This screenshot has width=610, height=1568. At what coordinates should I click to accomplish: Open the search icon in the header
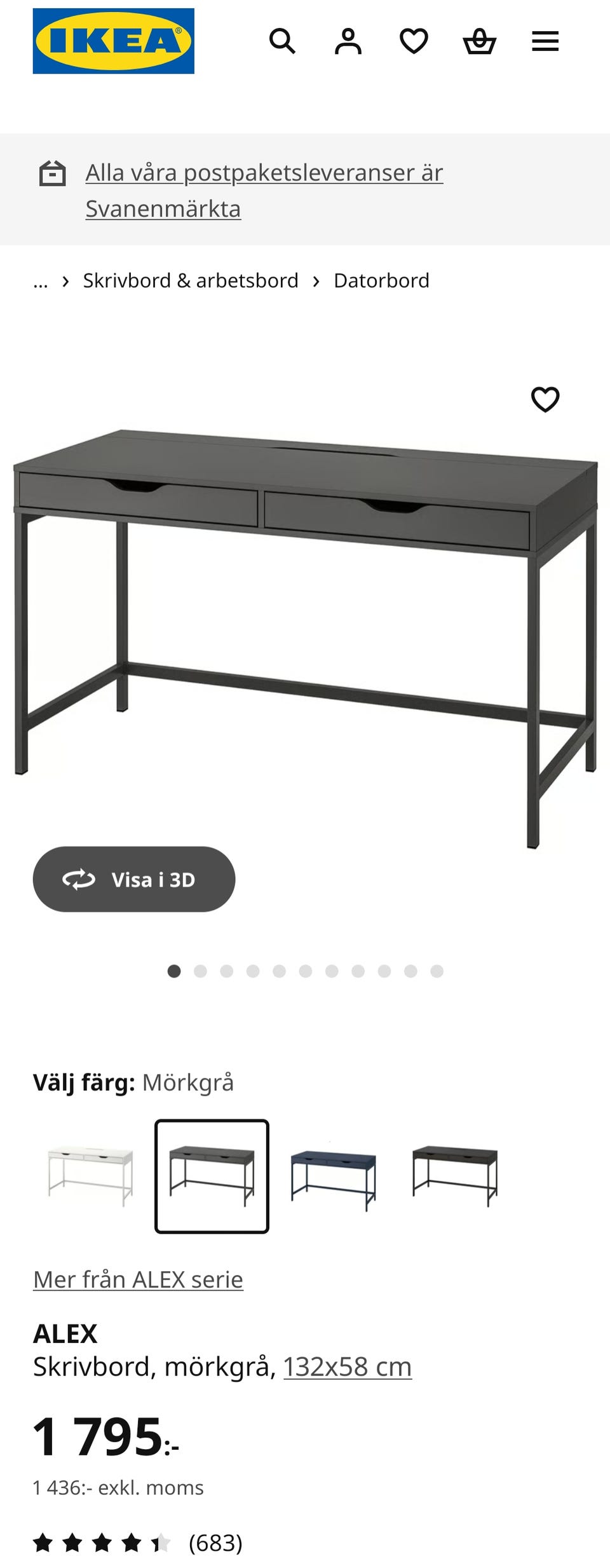(282, 42)
